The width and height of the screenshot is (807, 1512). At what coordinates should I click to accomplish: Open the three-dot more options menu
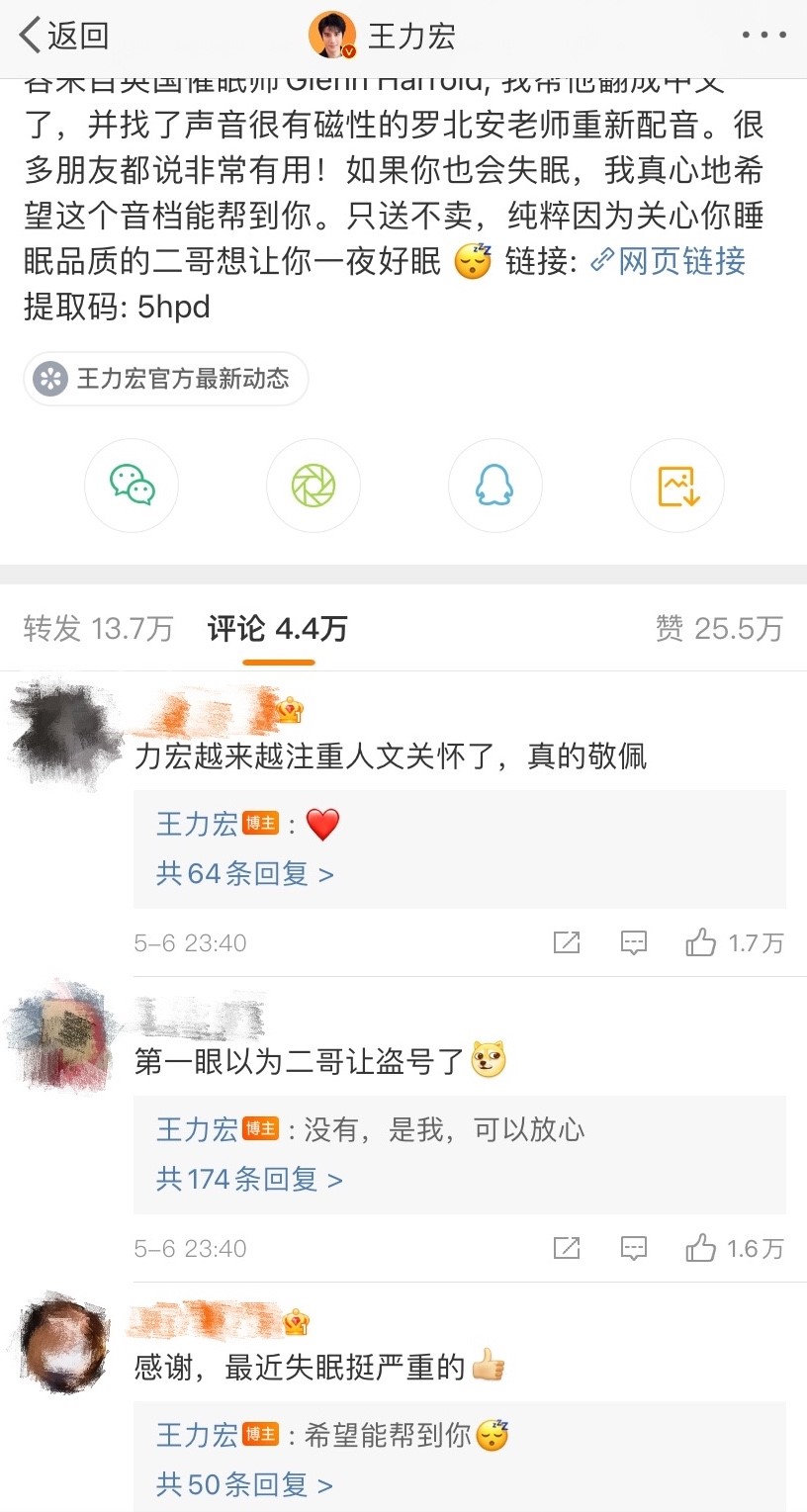[762, 35]
